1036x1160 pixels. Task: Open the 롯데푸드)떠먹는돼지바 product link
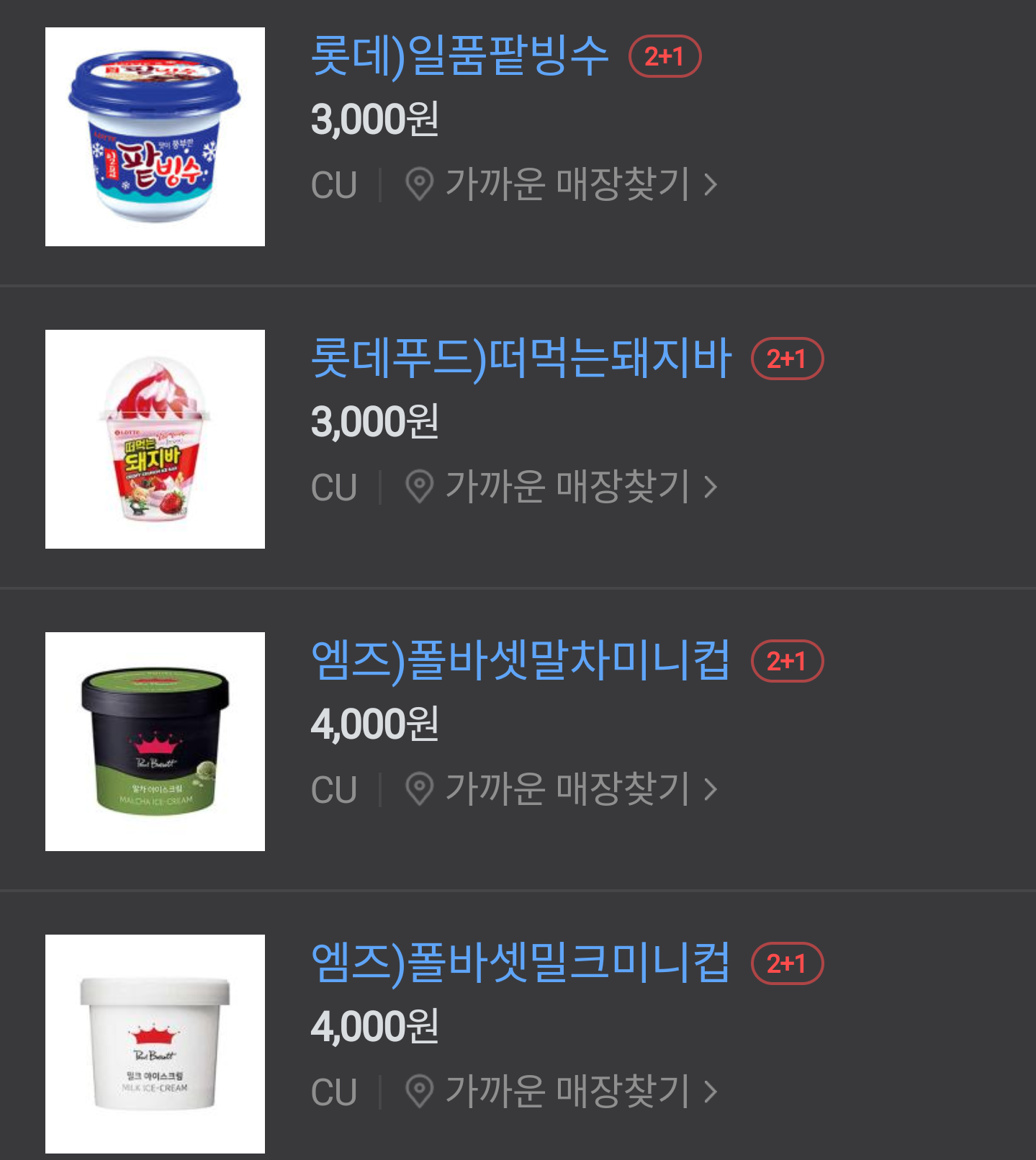pos(521,359)
